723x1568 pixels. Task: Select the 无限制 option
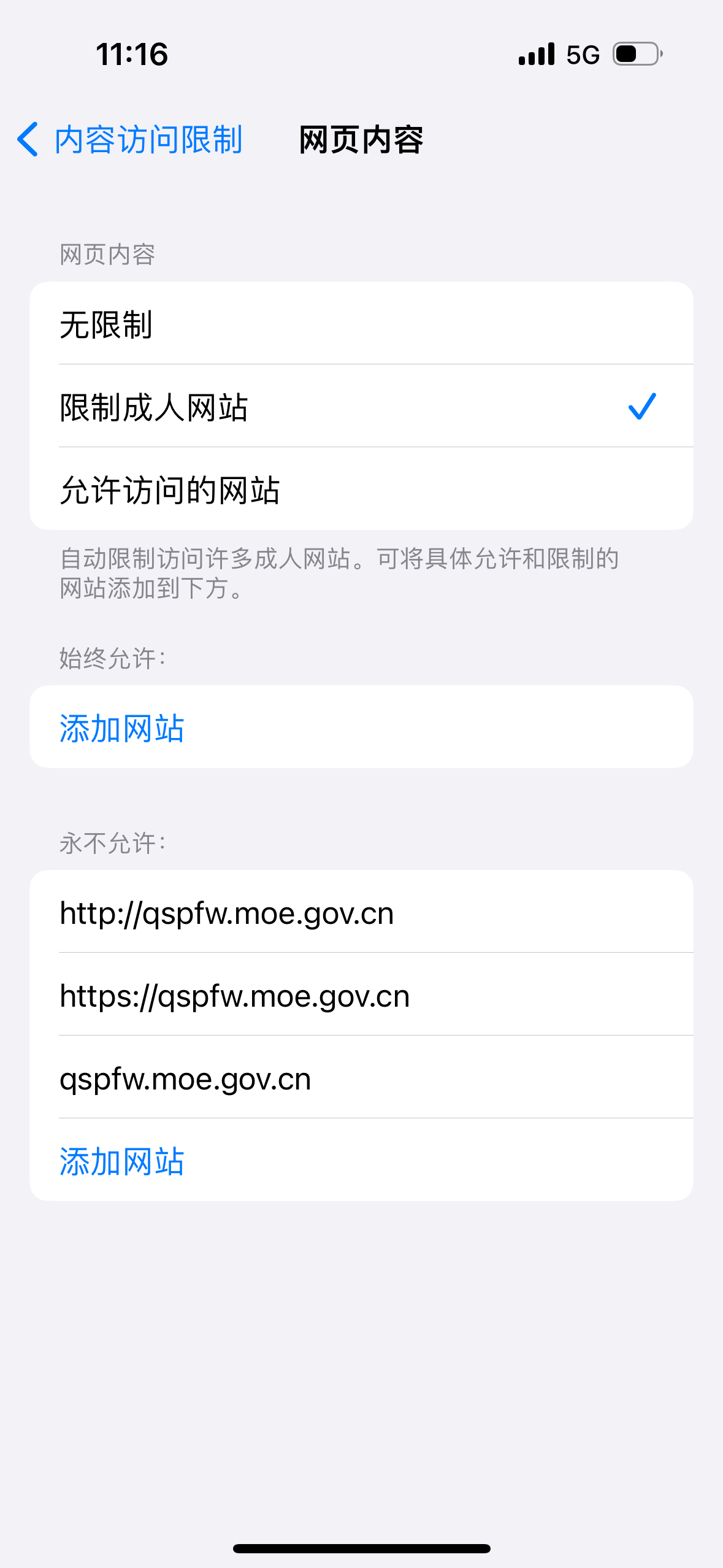point(361,324)
